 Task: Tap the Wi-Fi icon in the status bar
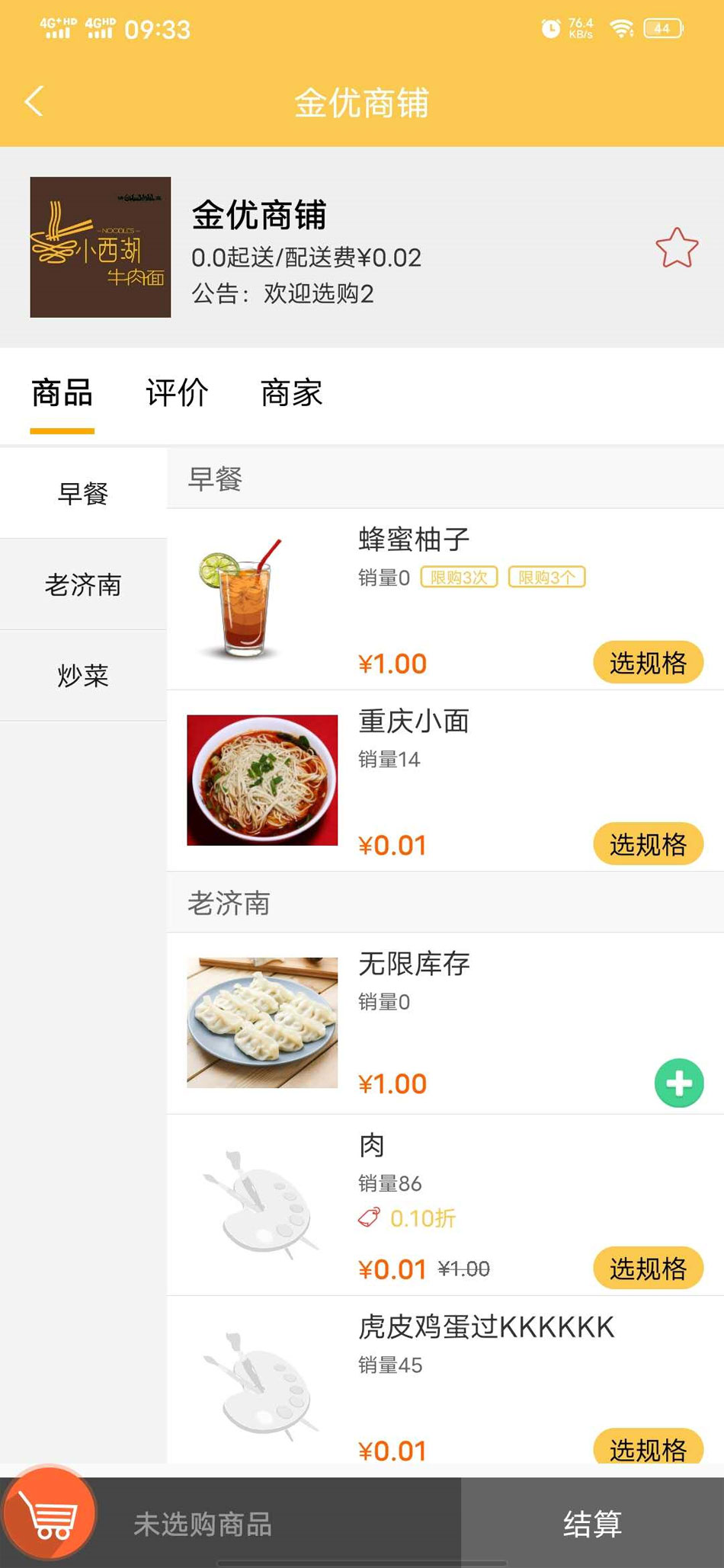tap(621, 28)
